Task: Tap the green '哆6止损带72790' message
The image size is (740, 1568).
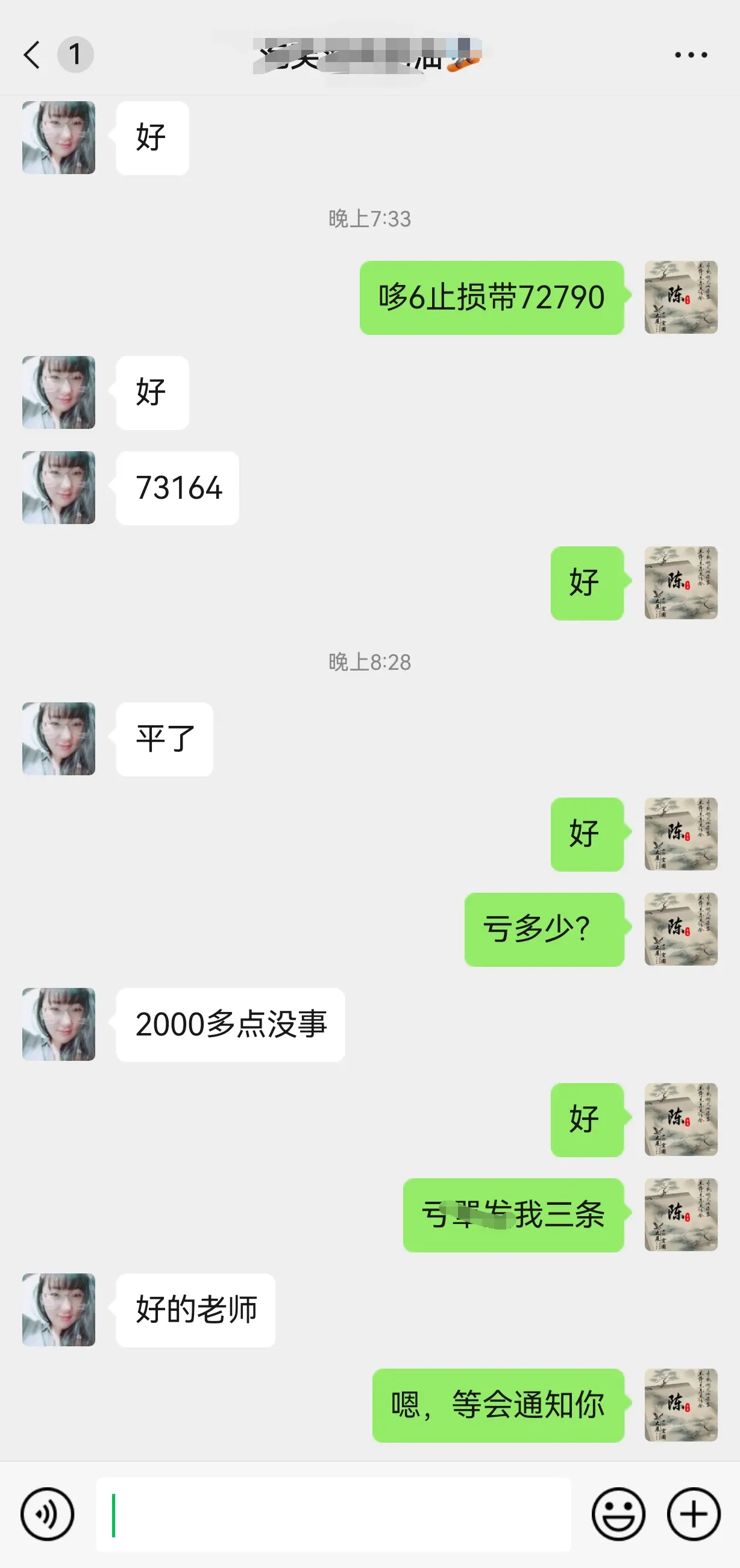Action: tap(491, 298)
